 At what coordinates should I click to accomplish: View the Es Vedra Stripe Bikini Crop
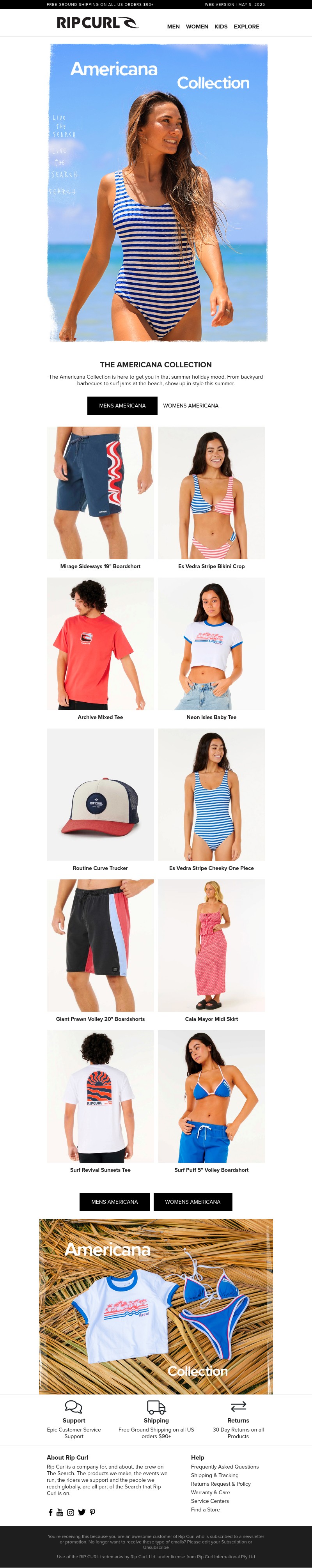[211, 493]
